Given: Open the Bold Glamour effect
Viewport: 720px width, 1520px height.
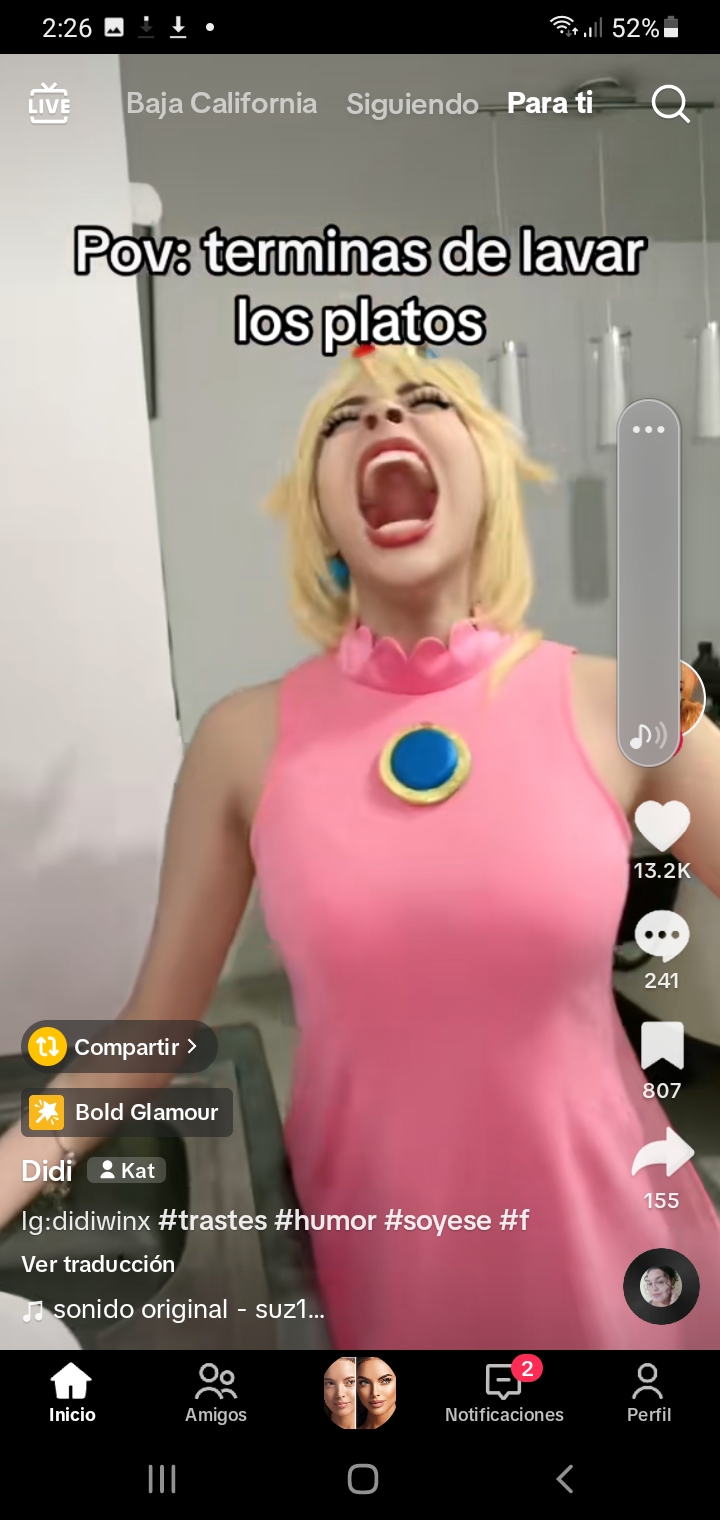Looking at the screenshot, I should click(127, 1112).
